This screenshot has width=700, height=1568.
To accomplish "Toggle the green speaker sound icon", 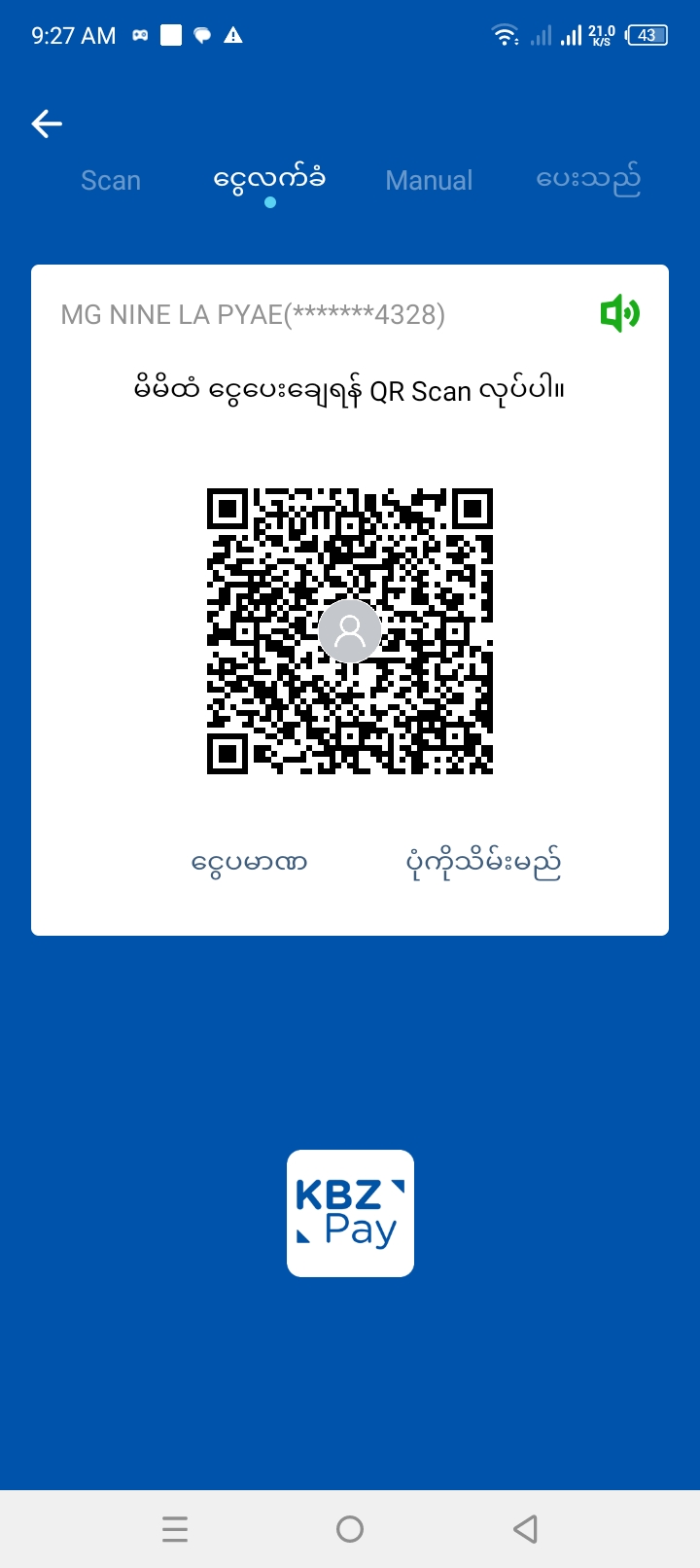I will point(619,314).
